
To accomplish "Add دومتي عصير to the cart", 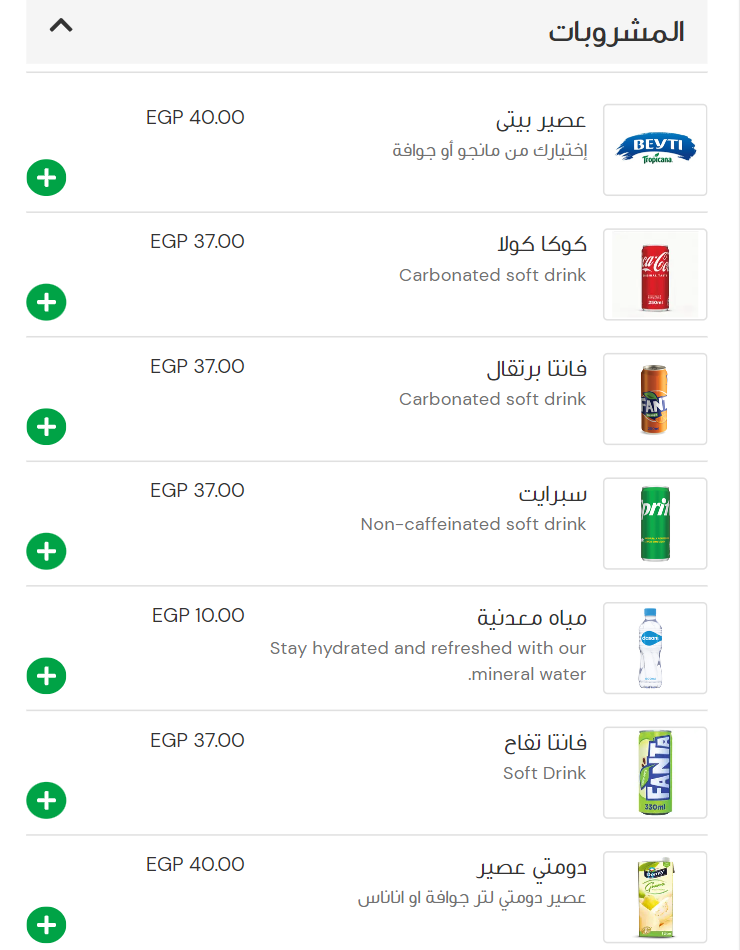I will [x=46, y=924].
